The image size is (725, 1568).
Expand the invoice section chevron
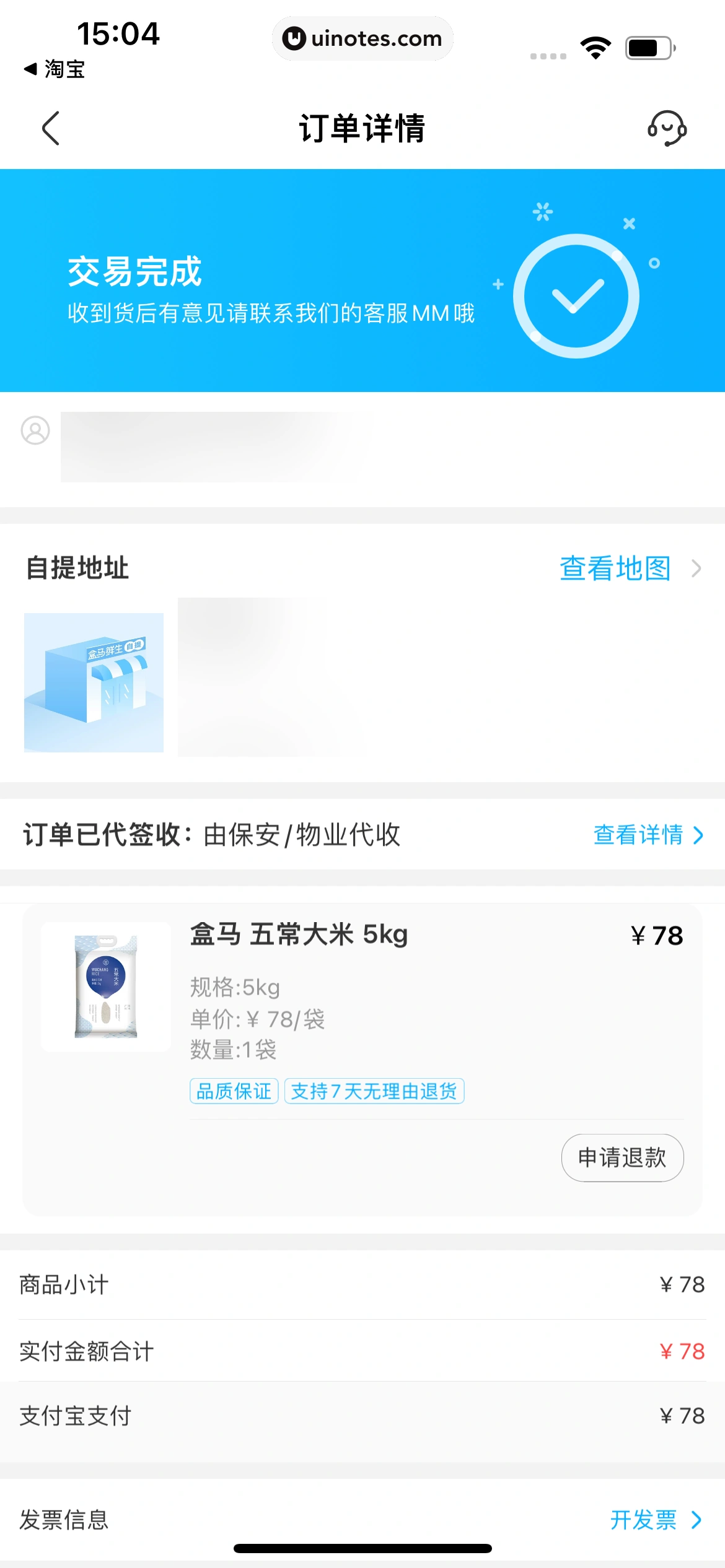698,1519
